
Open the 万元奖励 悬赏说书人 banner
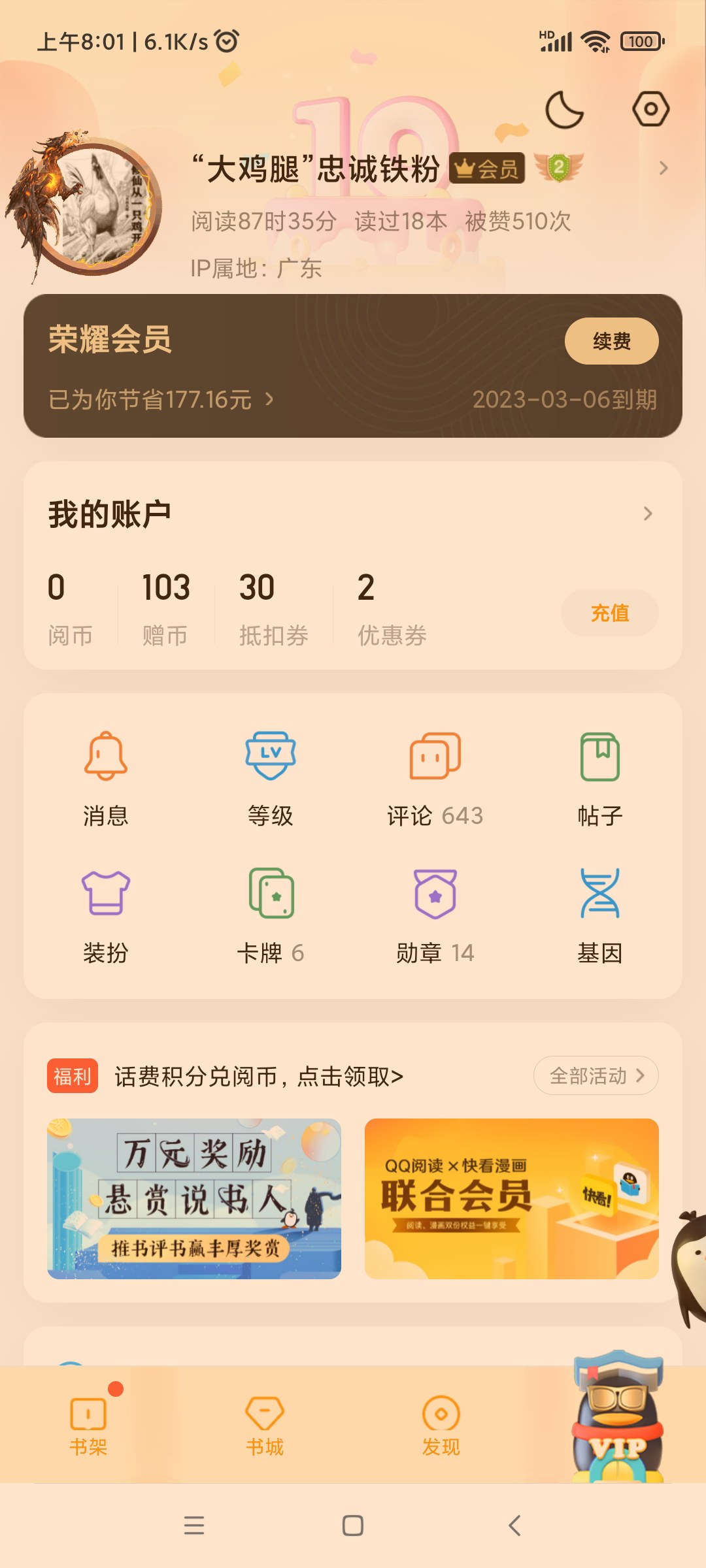click(194, 1199)
